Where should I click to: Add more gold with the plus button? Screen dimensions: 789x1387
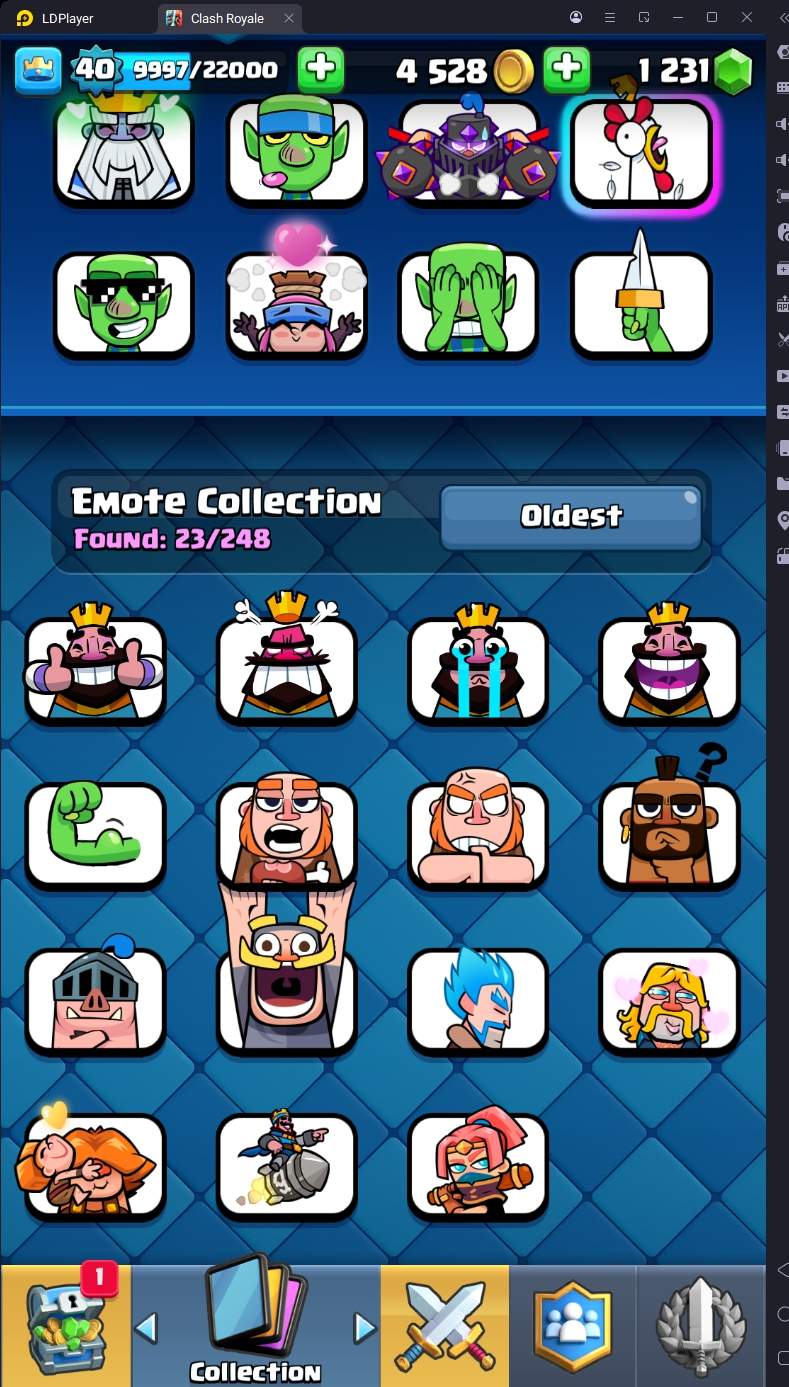566,69
